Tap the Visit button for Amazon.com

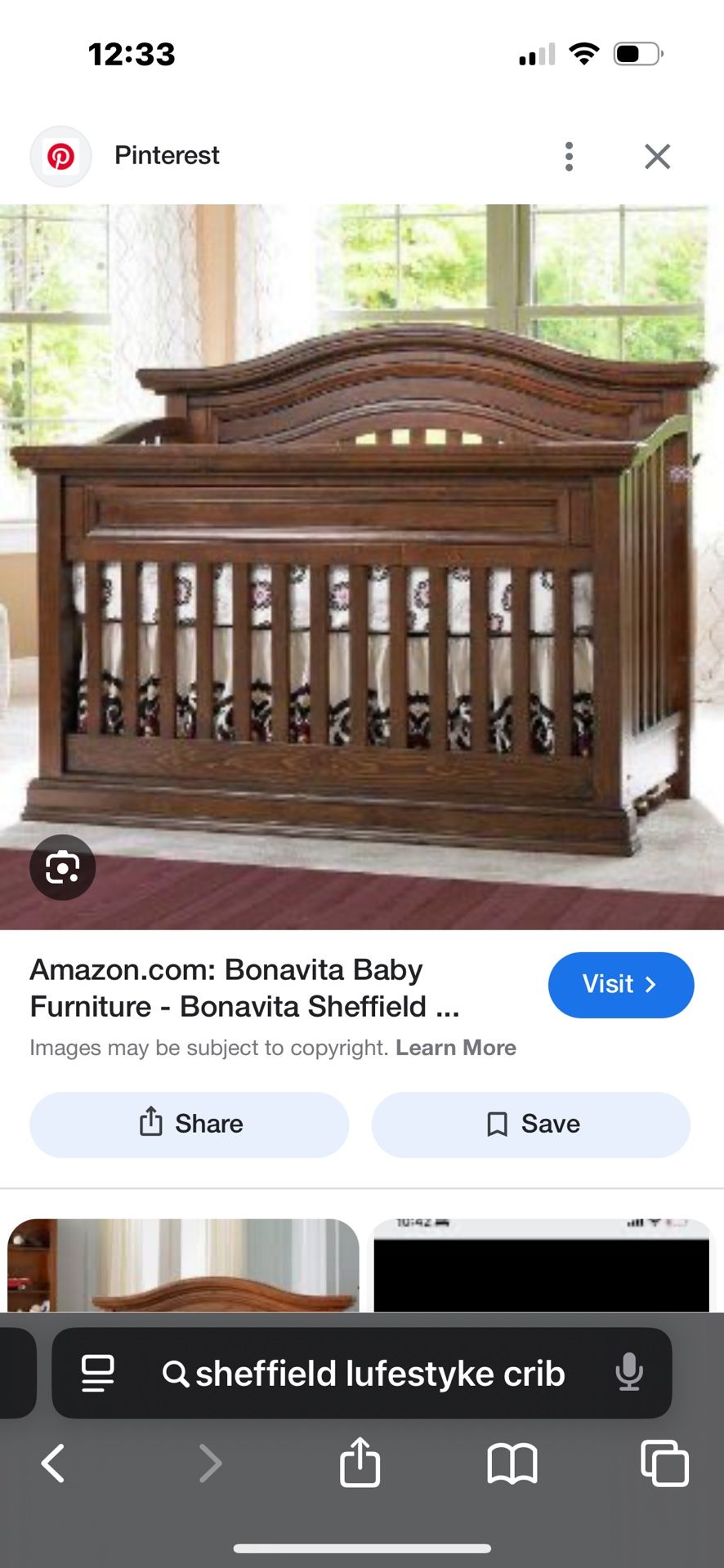coord(621,985)
